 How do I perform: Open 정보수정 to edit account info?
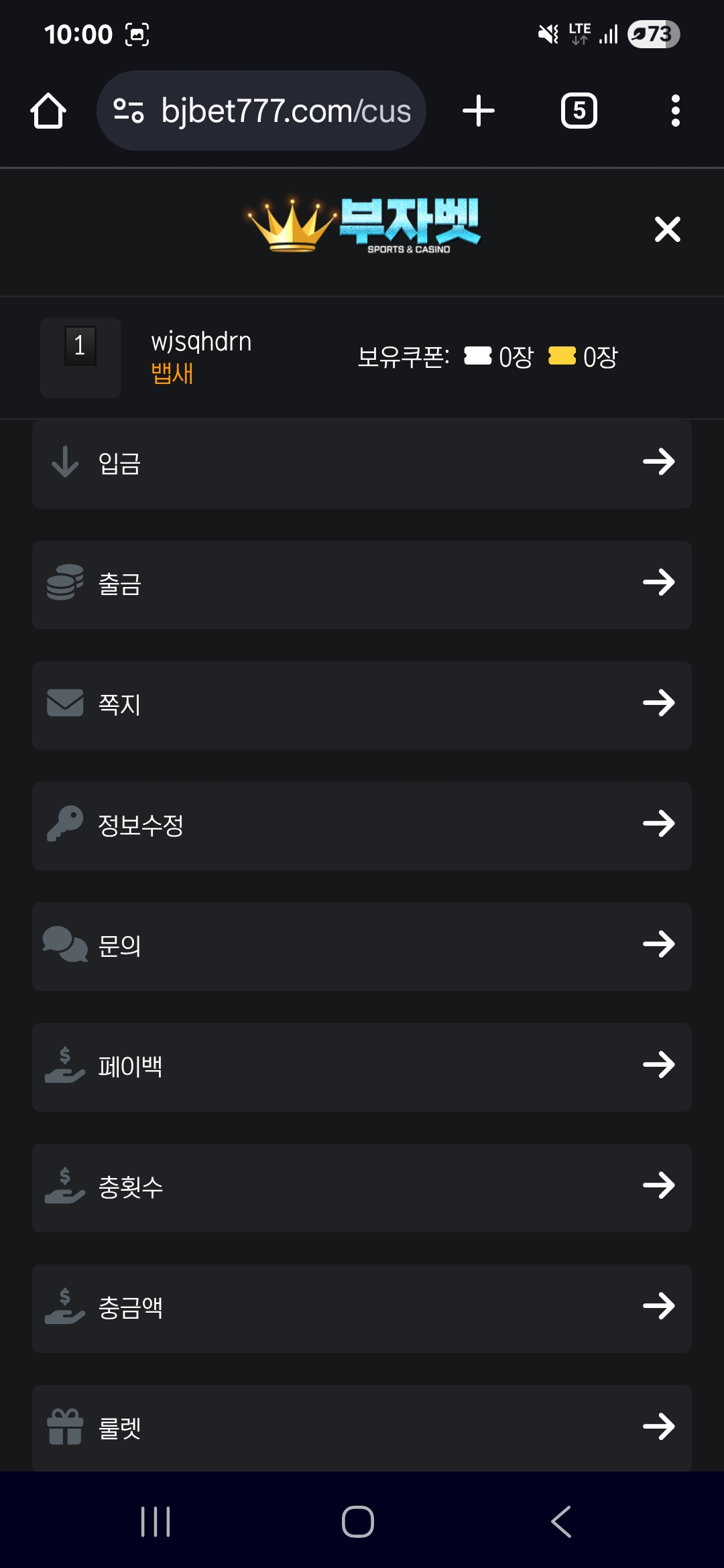click(x=362, y=826)
